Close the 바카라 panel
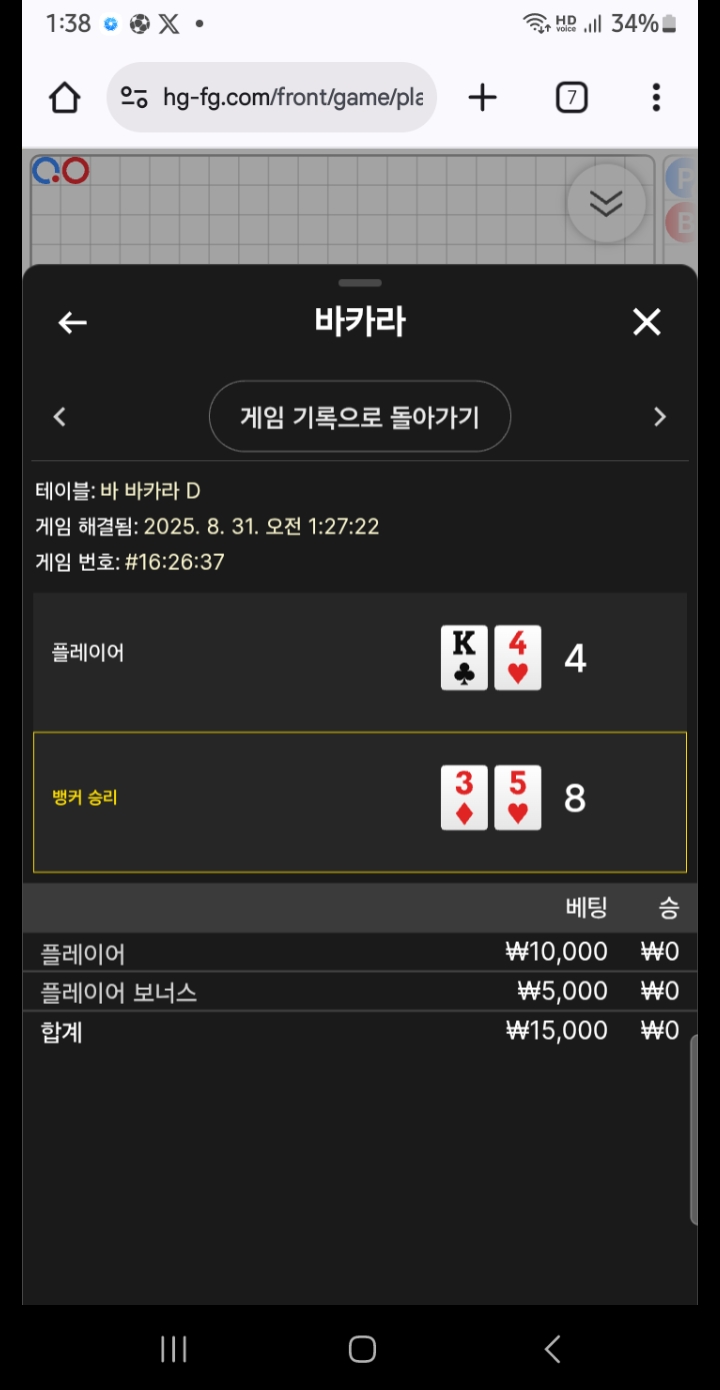Screen dimensions: 720x1390 pos(647,322)
